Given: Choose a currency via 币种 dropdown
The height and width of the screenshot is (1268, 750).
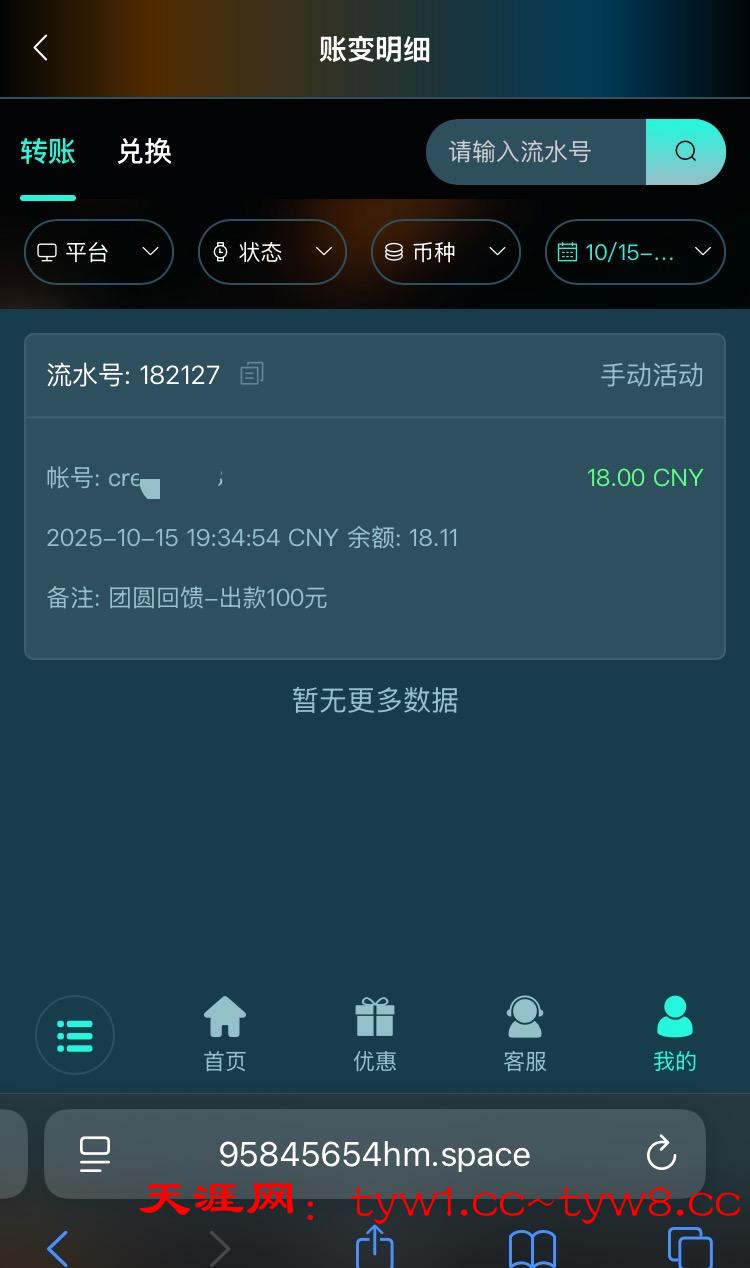Looking at the screenshot, I should pos(446,252).
